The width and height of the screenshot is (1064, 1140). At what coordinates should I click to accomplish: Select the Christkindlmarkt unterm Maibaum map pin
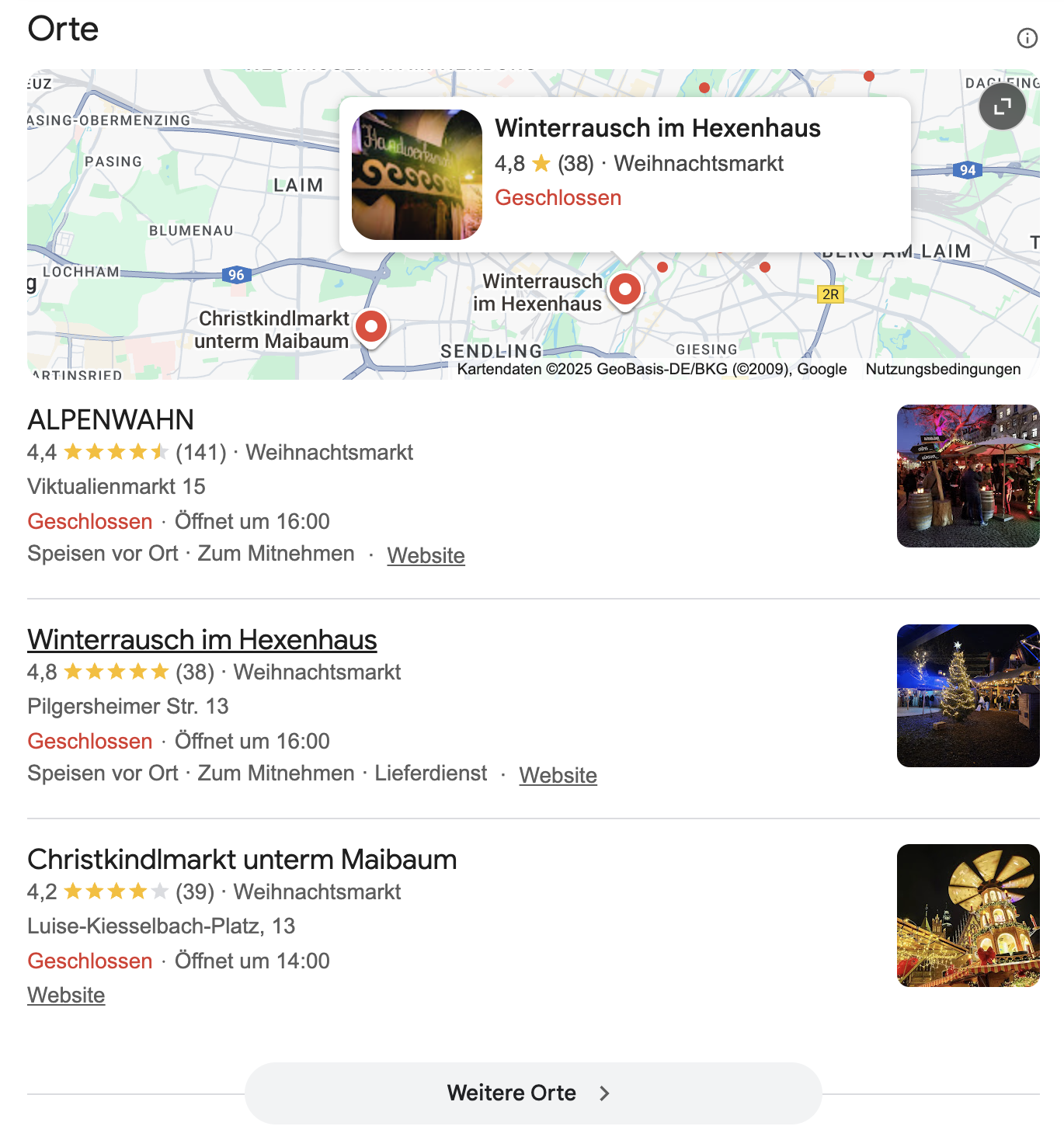[x=371, y=327]
